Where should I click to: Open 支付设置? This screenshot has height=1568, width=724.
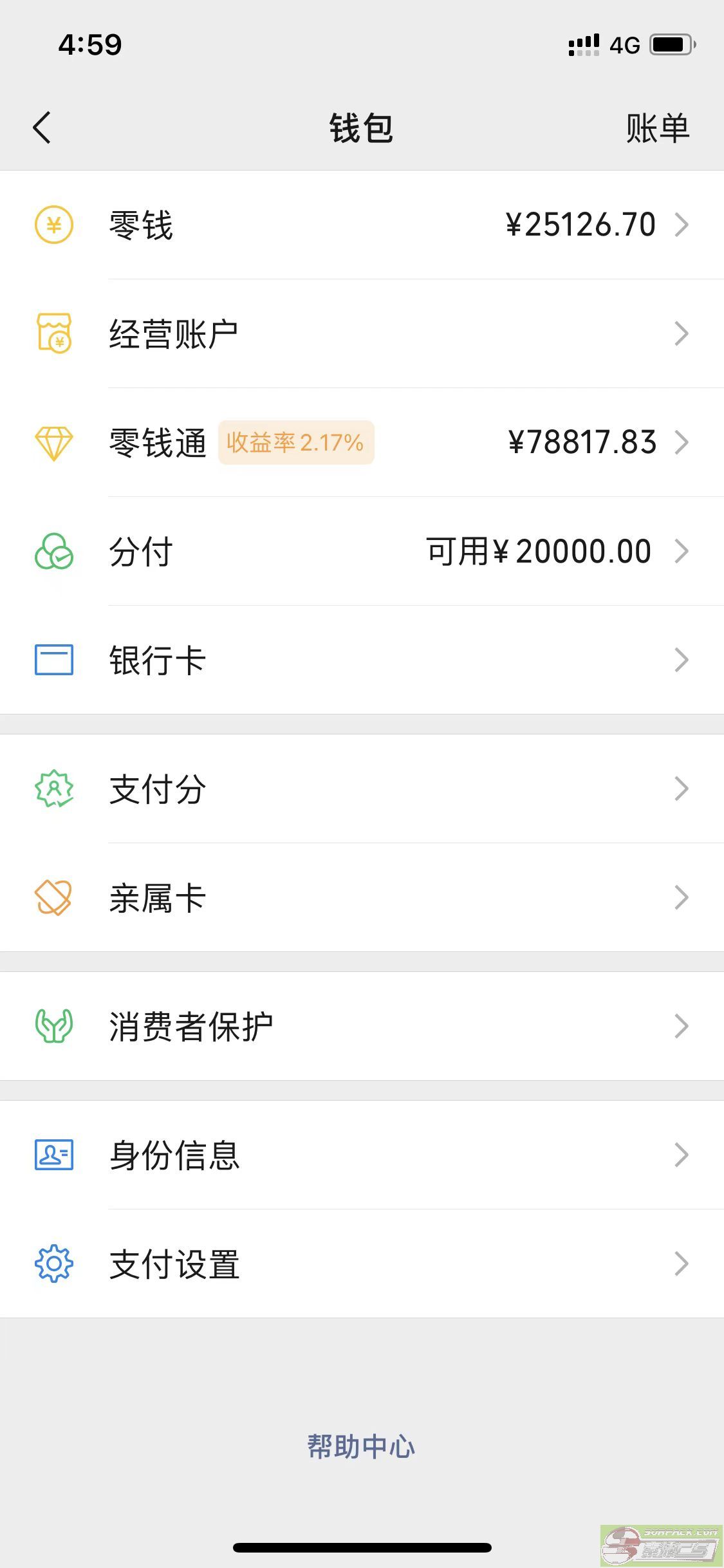pyautogui.click(x=362, y=1264)
